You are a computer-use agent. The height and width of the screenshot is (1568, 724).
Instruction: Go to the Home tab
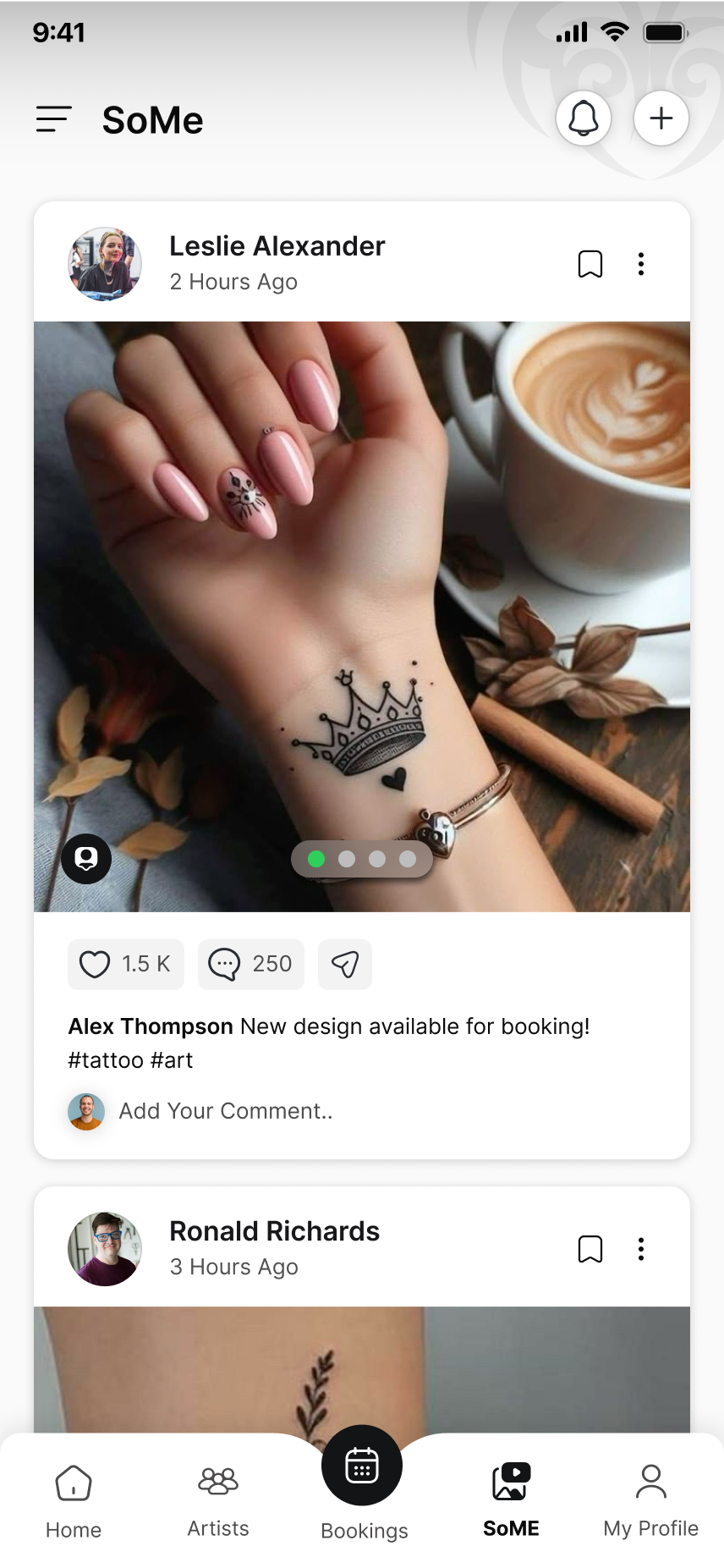coord(74,1501)
